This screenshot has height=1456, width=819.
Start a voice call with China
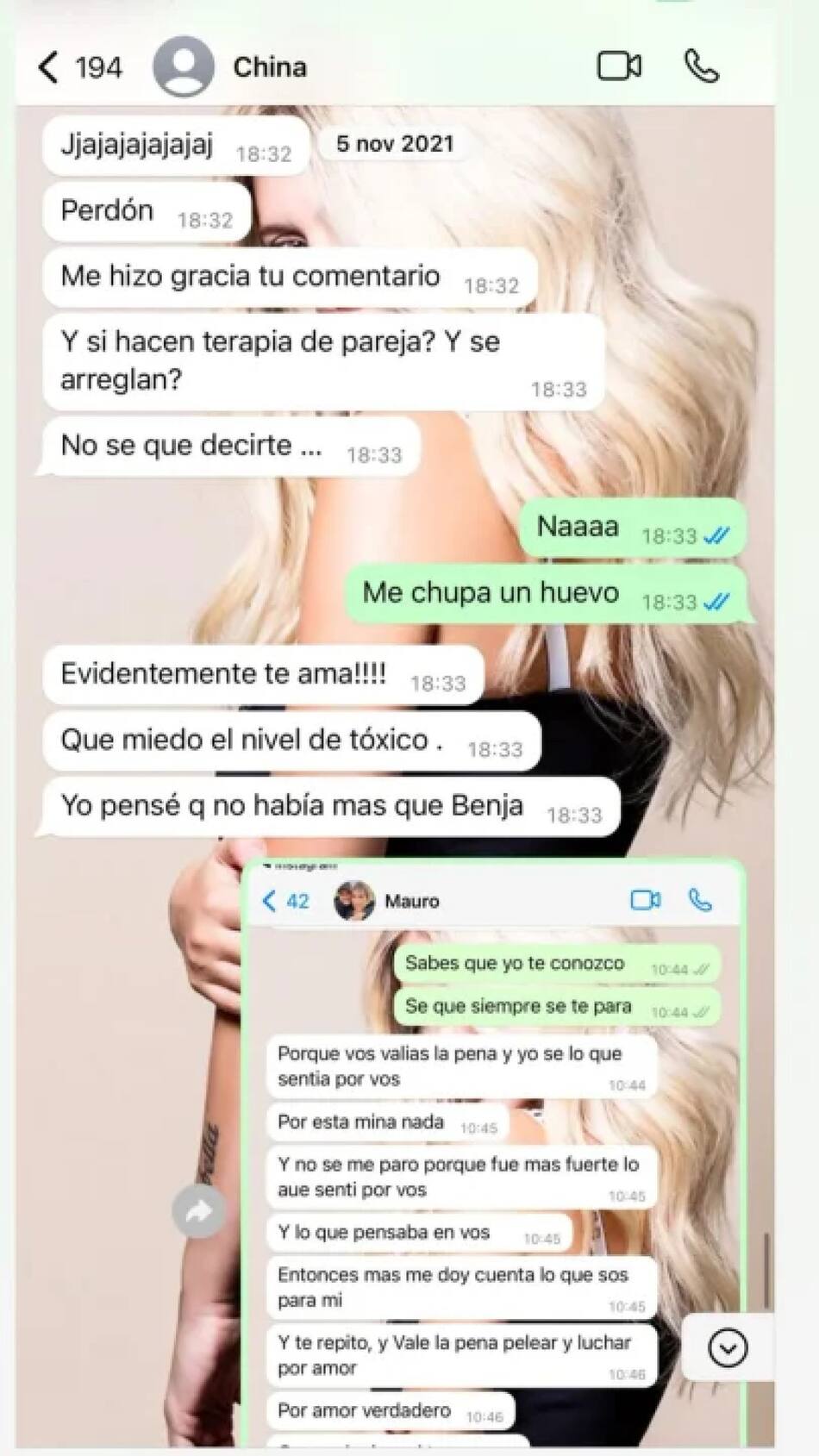pos(701,66)
